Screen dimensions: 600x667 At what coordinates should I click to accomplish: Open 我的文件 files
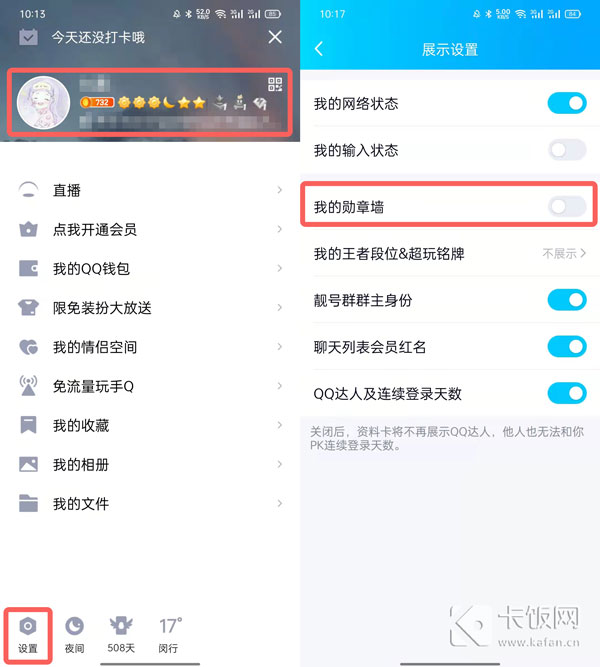150,503
